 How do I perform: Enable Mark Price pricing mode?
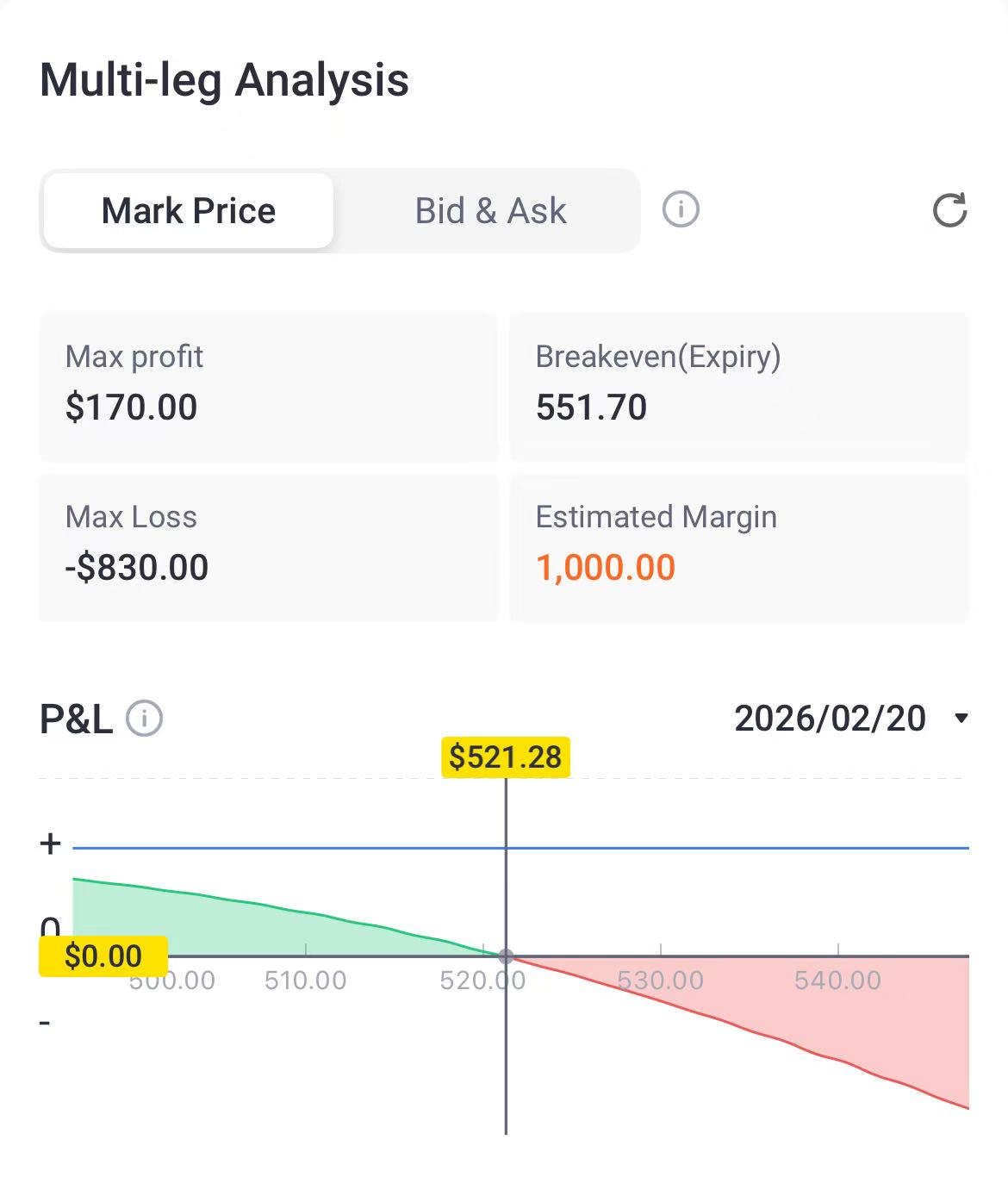coord(188,210)
